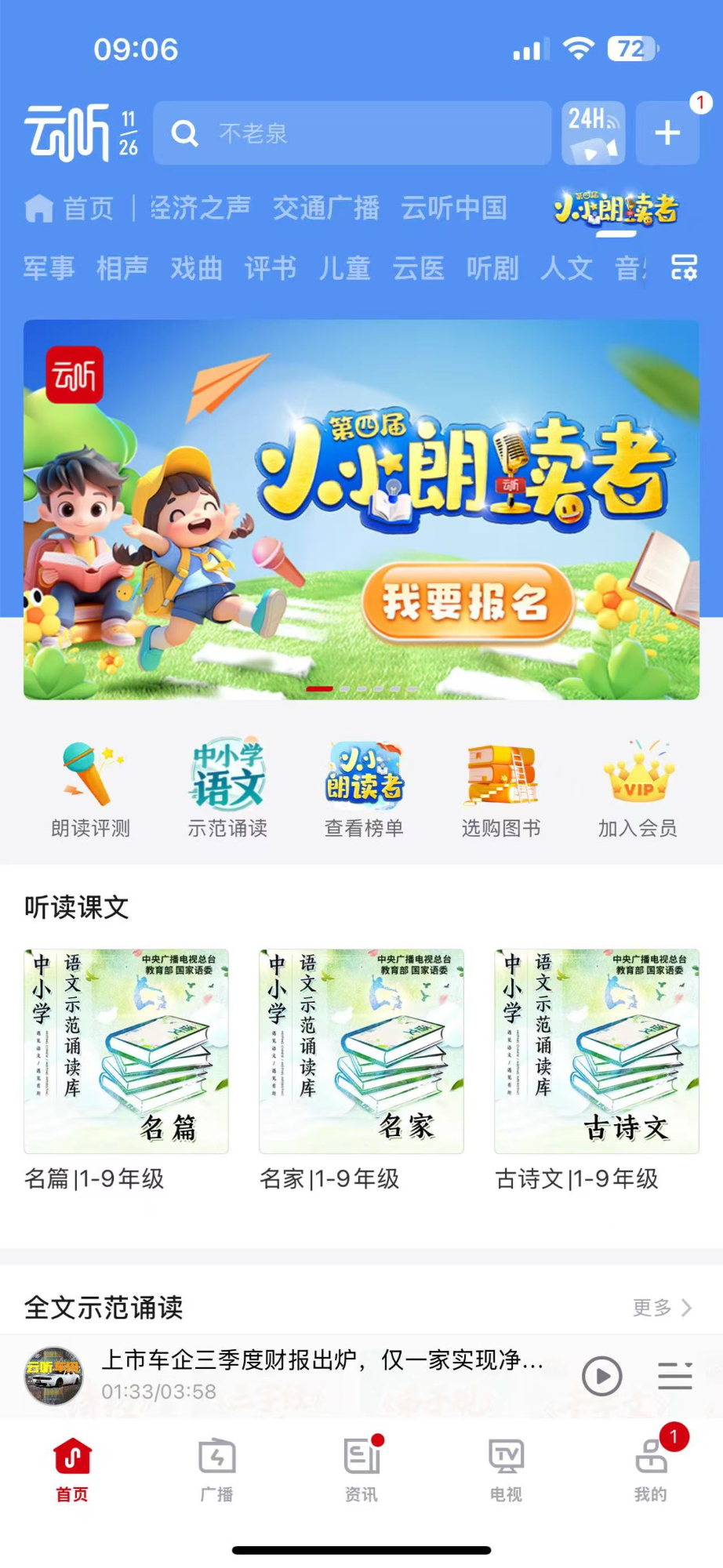View 更多 for 全文示范诵读

pos(662,1307)
